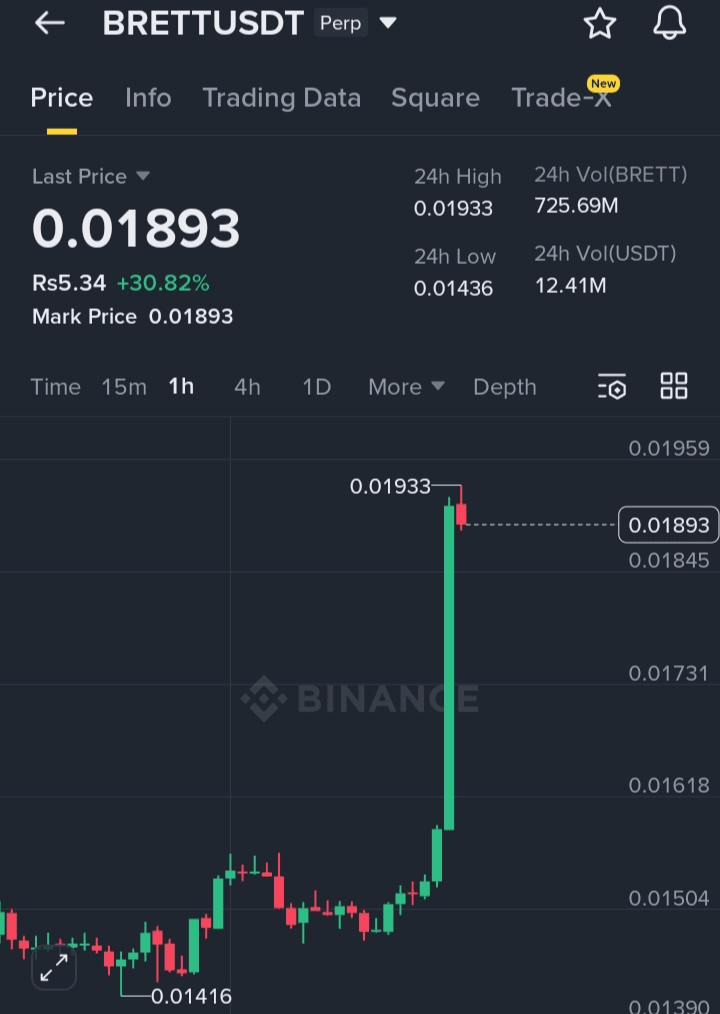Open the Trade-X tab
The height and width of the screenshot is (1014, 720).
560,97
